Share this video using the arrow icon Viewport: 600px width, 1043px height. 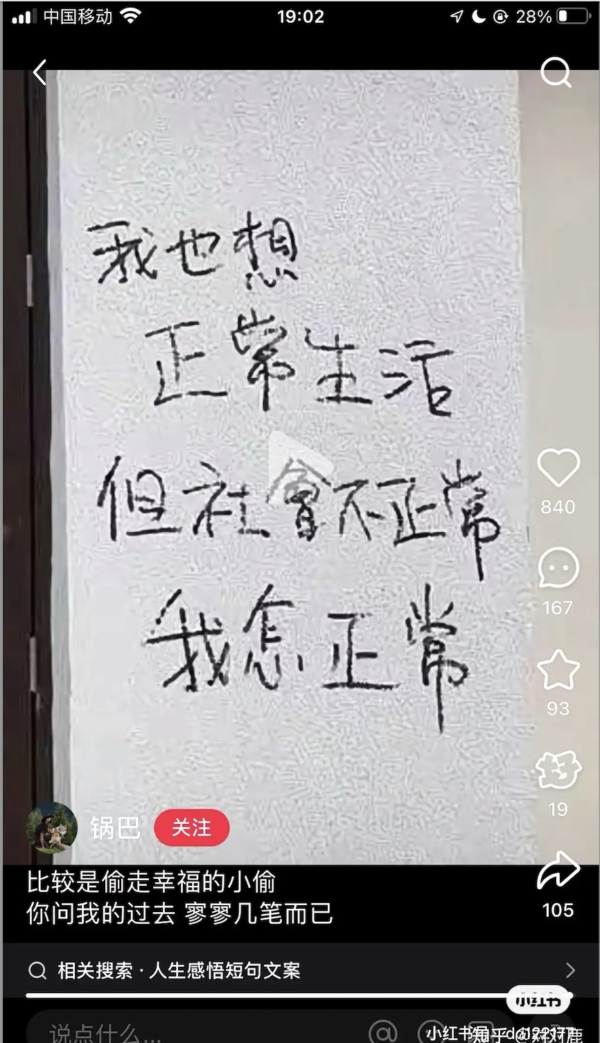click(558, 871)
